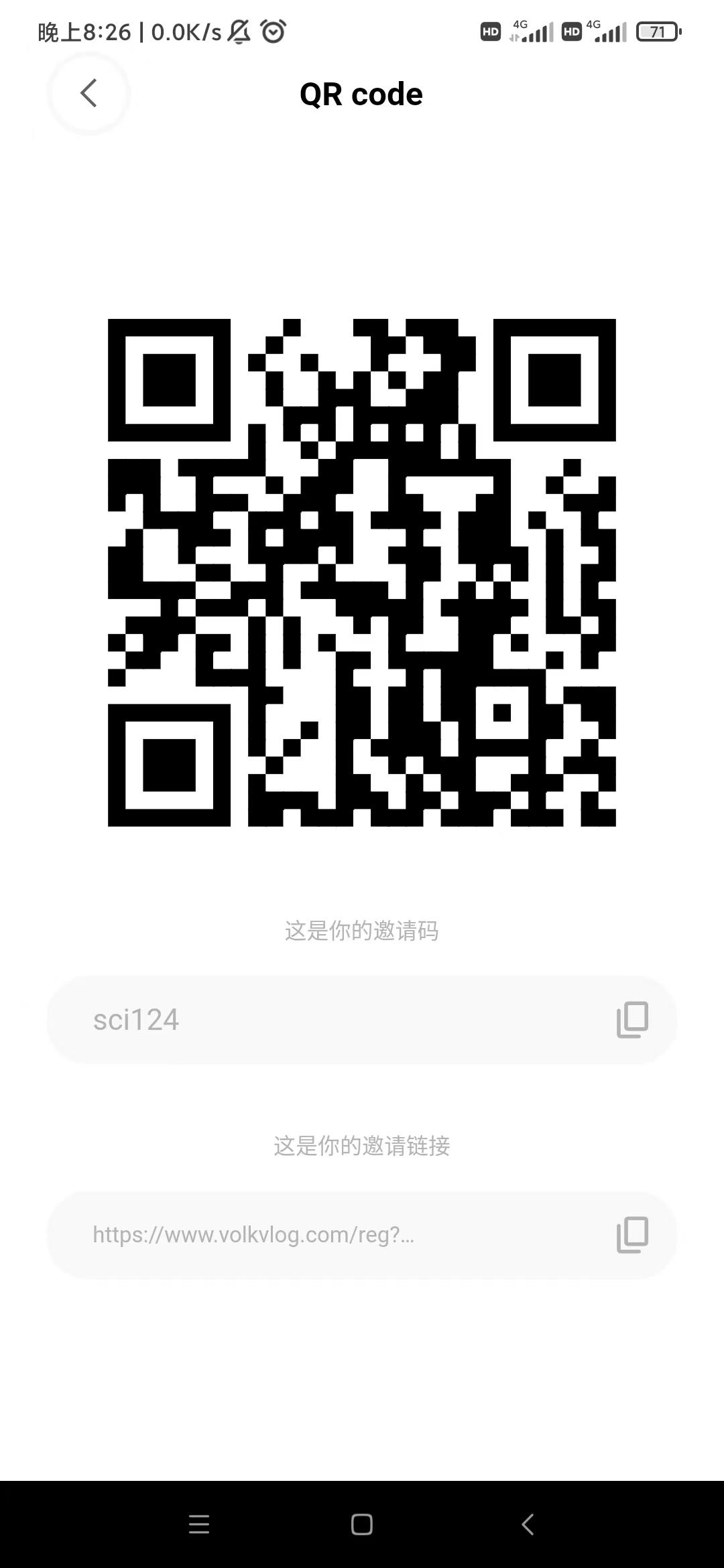Viewport: 724px width, 1568px height.
Task: Open recent apps from the navigation bar
Action: [199, 1524]
